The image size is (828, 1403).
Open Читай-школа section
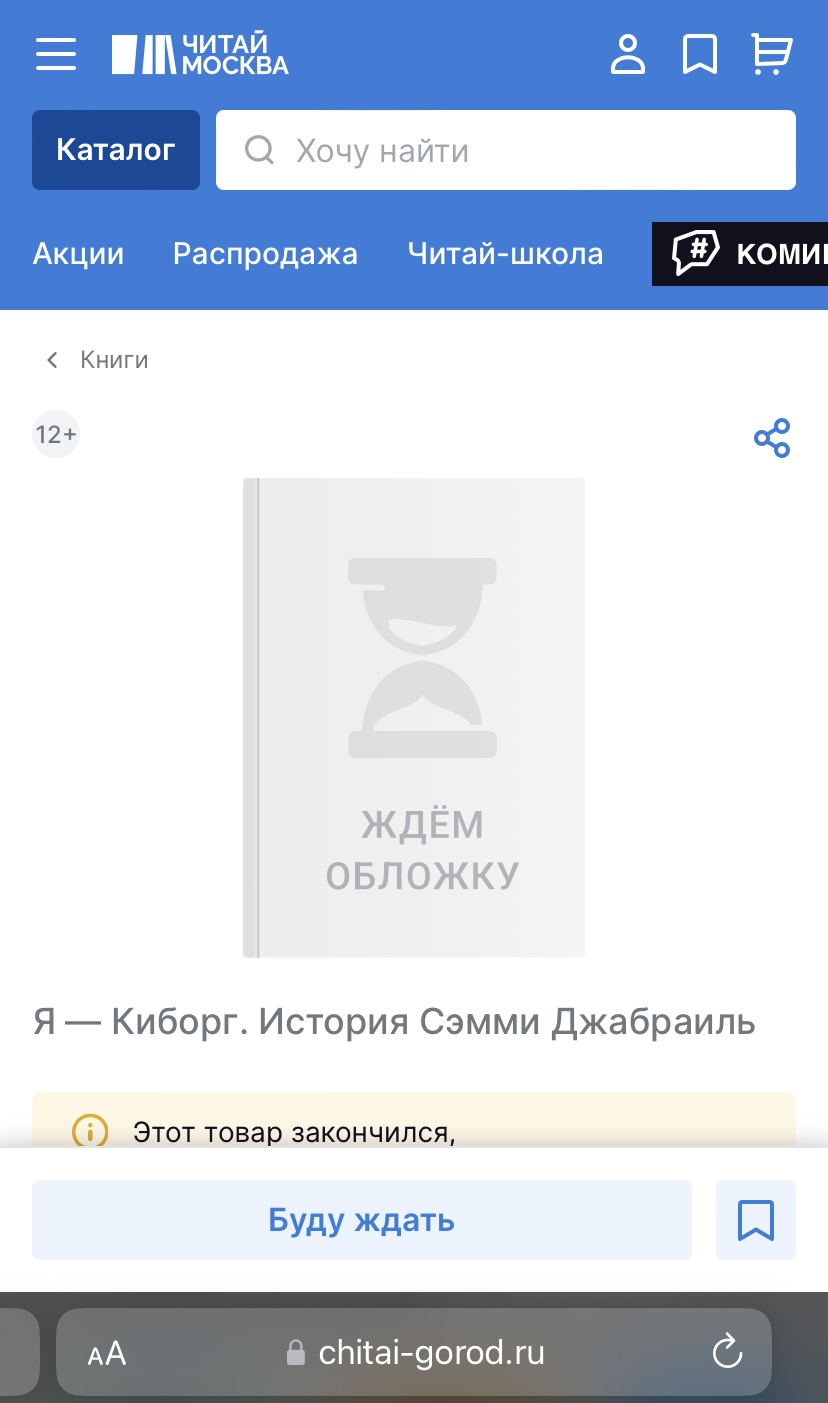pyautogui.click(x=505, y=254)
